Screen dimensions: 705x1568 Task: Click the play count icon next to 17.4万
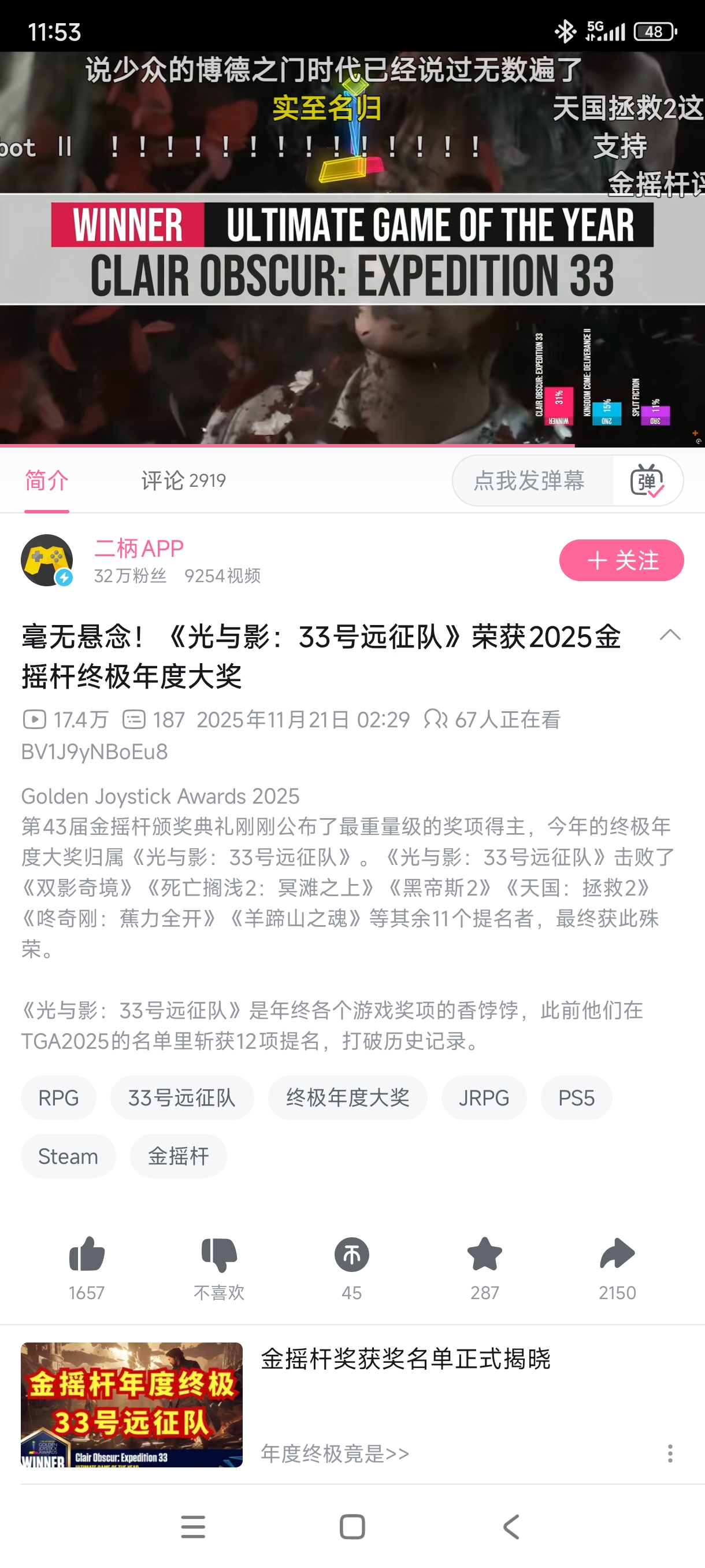pos(35,719)
